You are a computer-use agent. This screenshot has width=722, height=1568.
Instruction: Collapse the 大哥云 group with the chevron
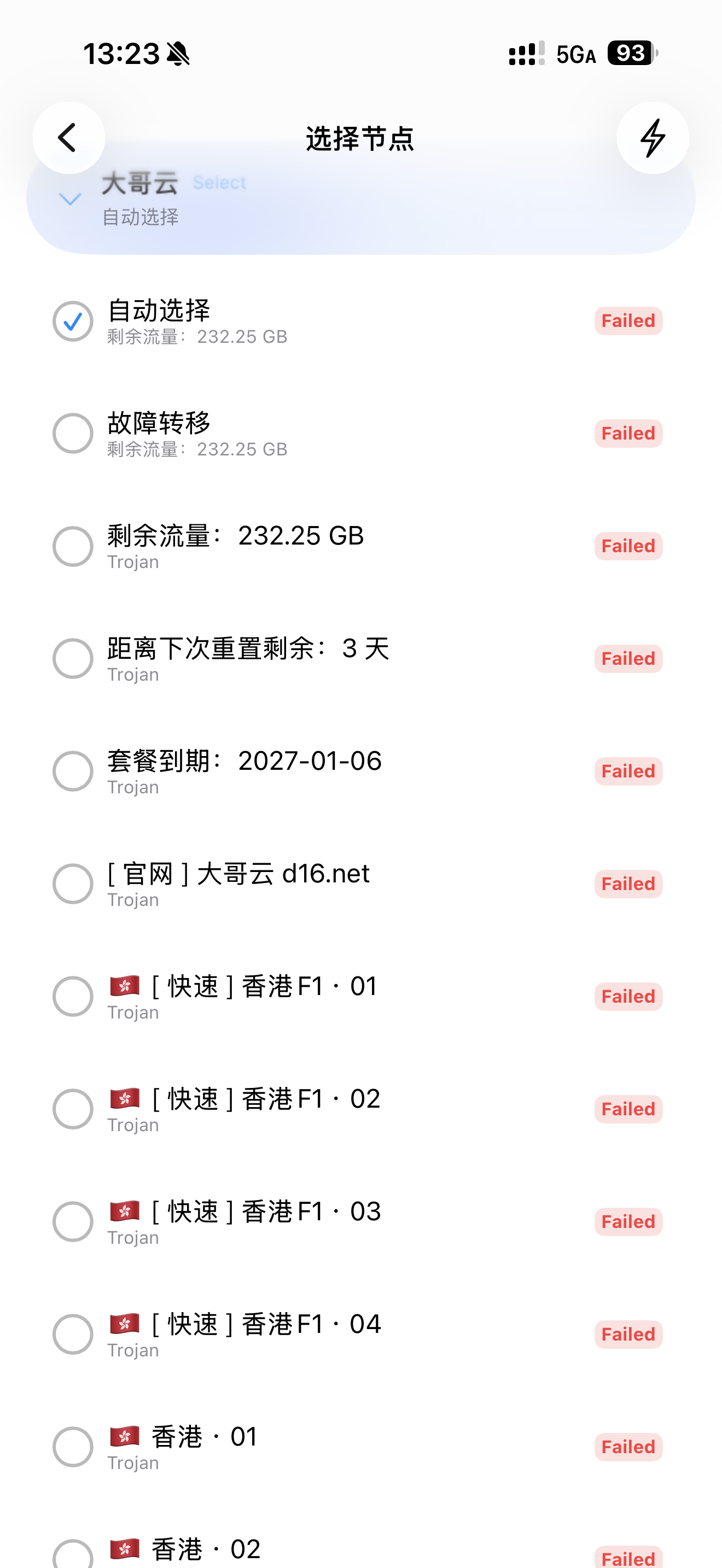point(69,199)
